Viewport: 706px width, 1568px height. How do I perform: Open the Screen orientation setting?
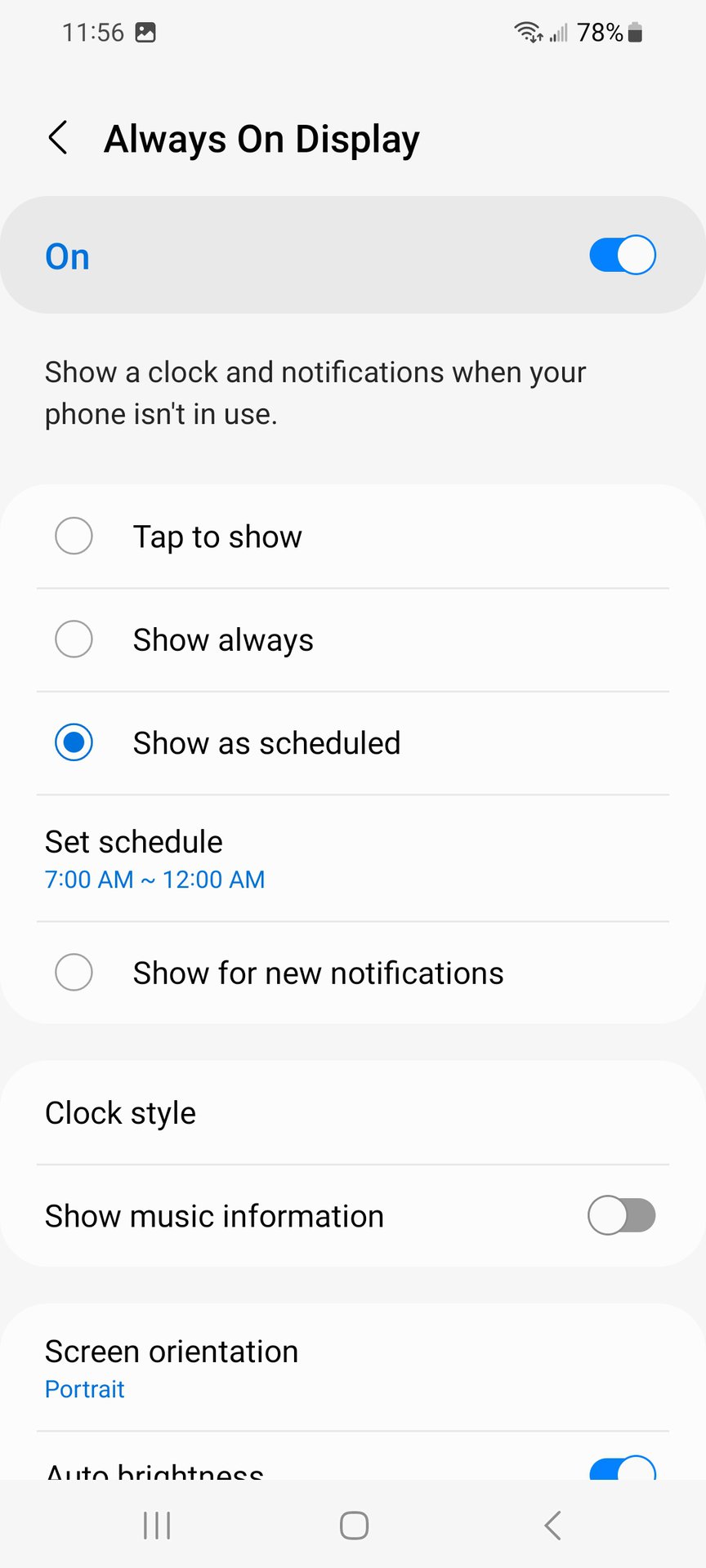tap(172, 1368)
